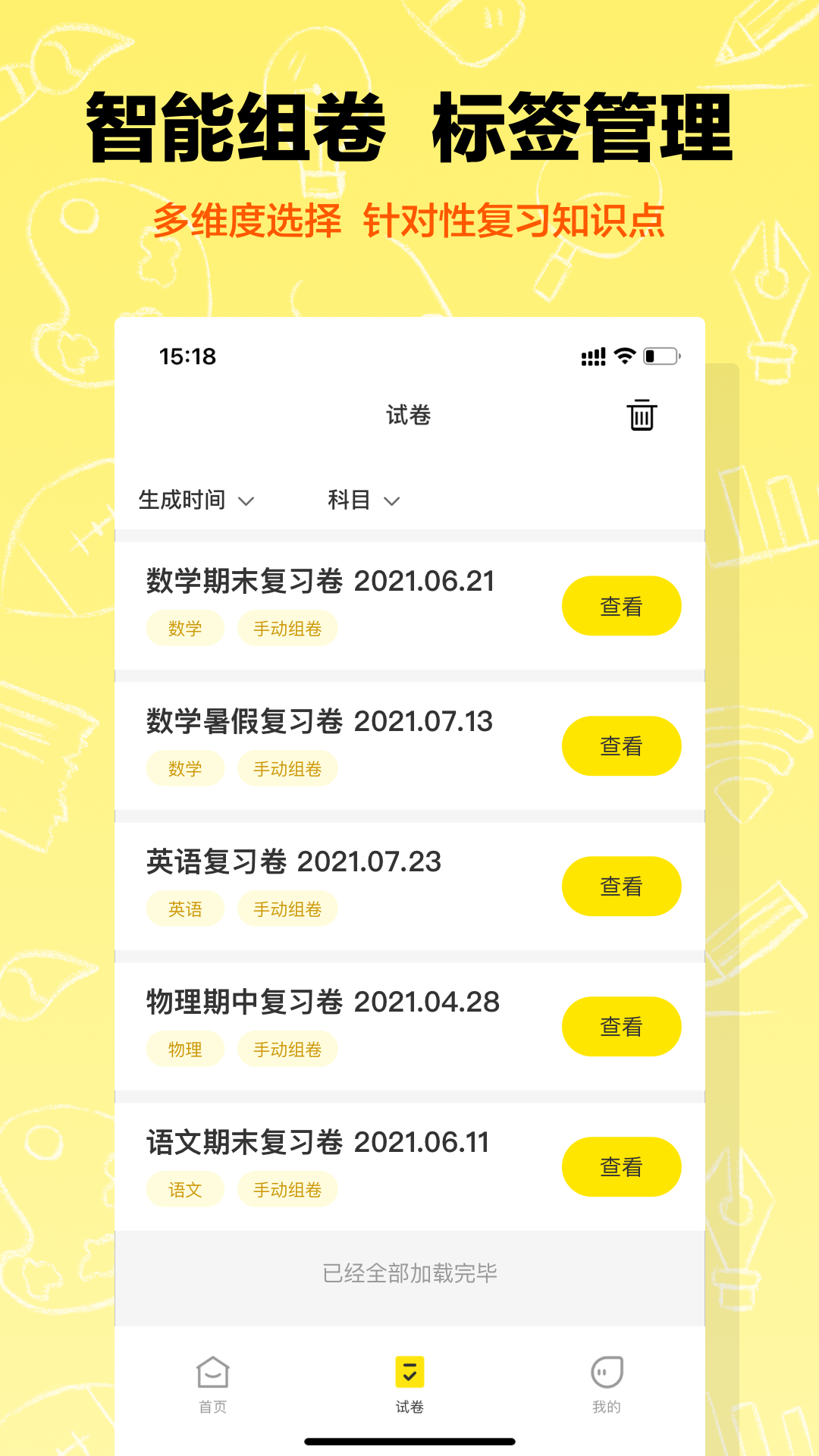819x1456 pixels.
Task: Click 查看 for 数学暑假复习卷
Action: pyautogui.click(x=621, y=745)
